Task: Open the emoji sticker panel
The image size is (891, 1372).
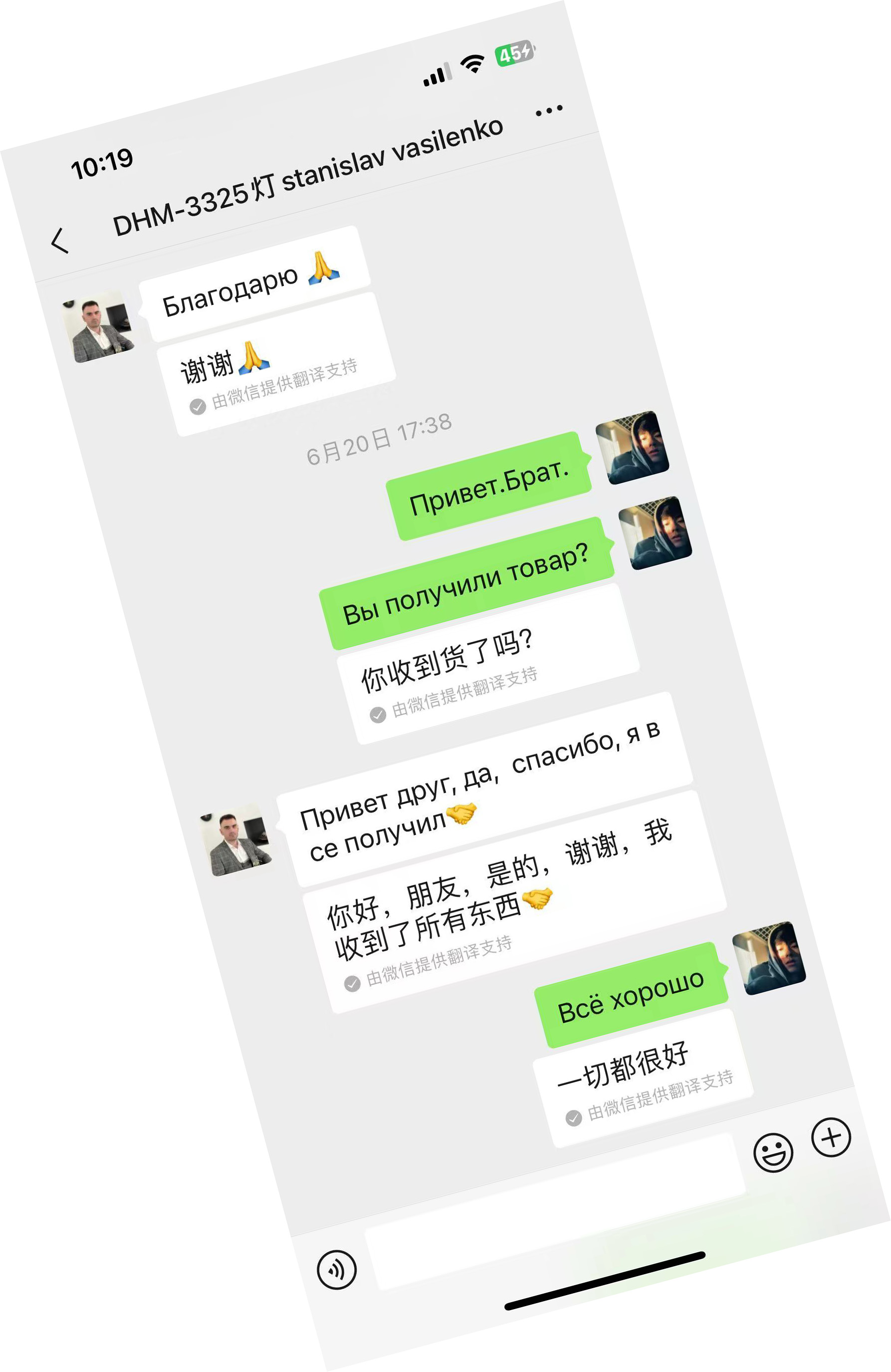Action: point(773,1152)
